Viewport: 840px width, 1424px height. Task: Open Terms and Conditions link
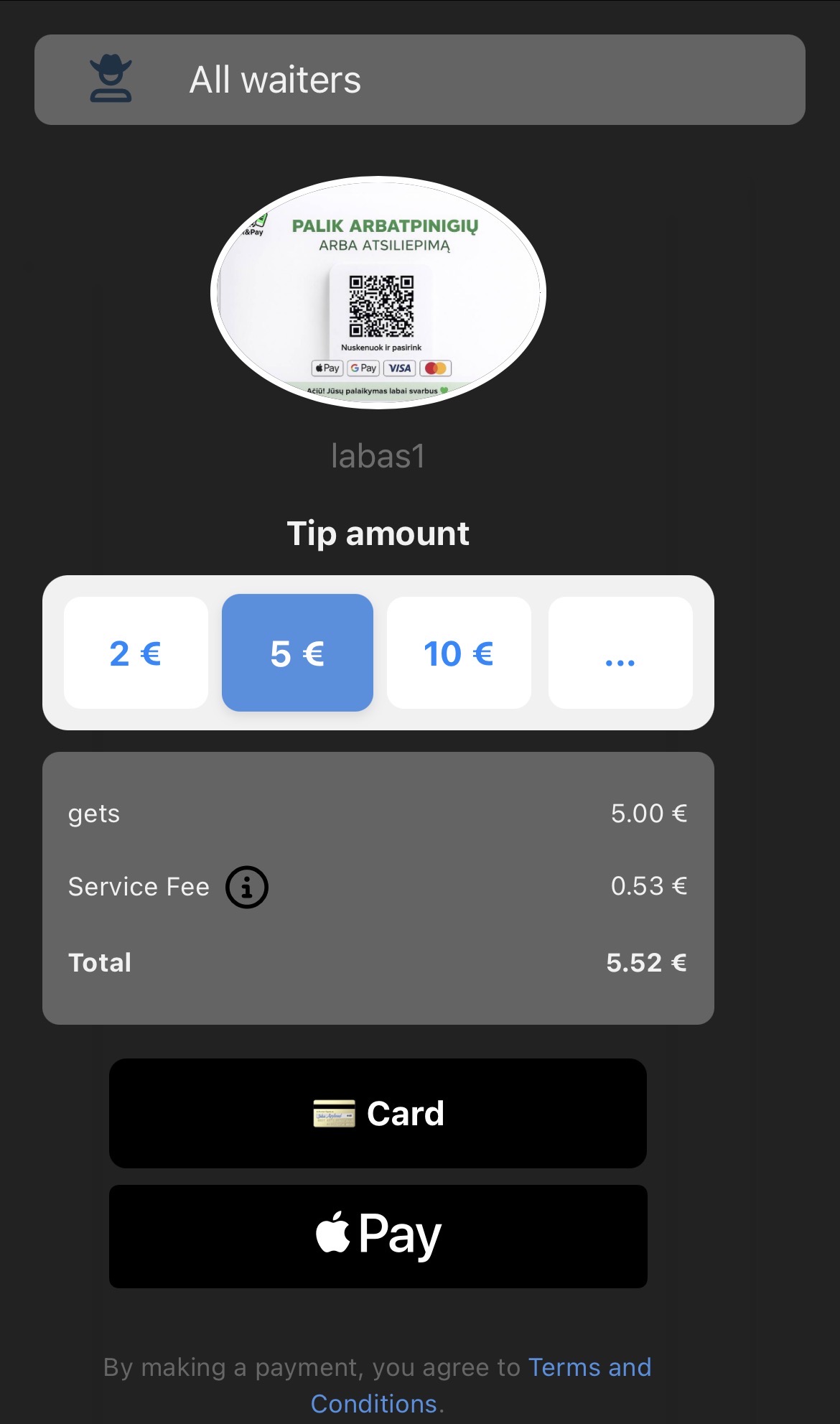coord(589,1367)
